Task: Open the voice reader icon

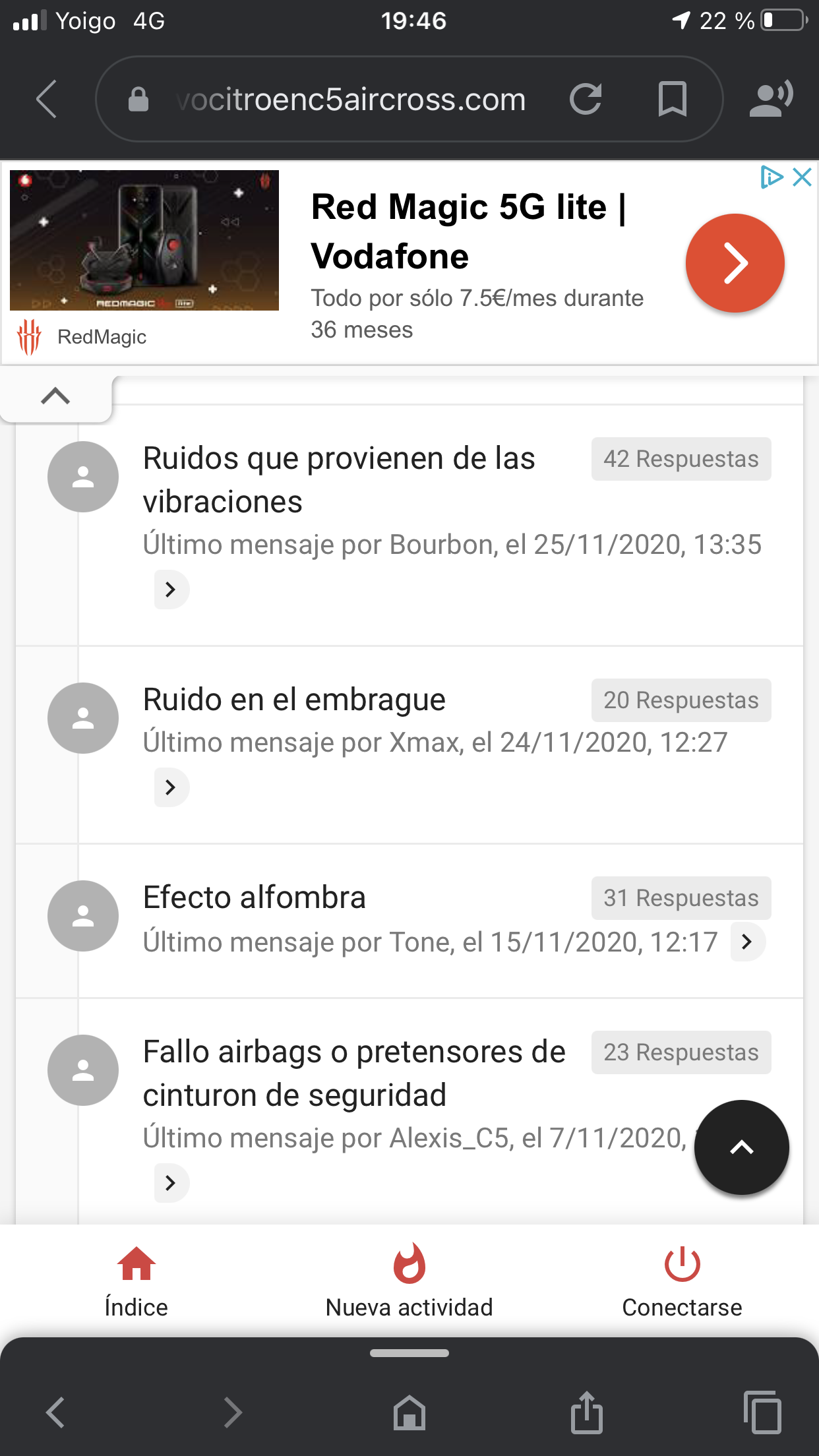Action: tap(771, 100)
